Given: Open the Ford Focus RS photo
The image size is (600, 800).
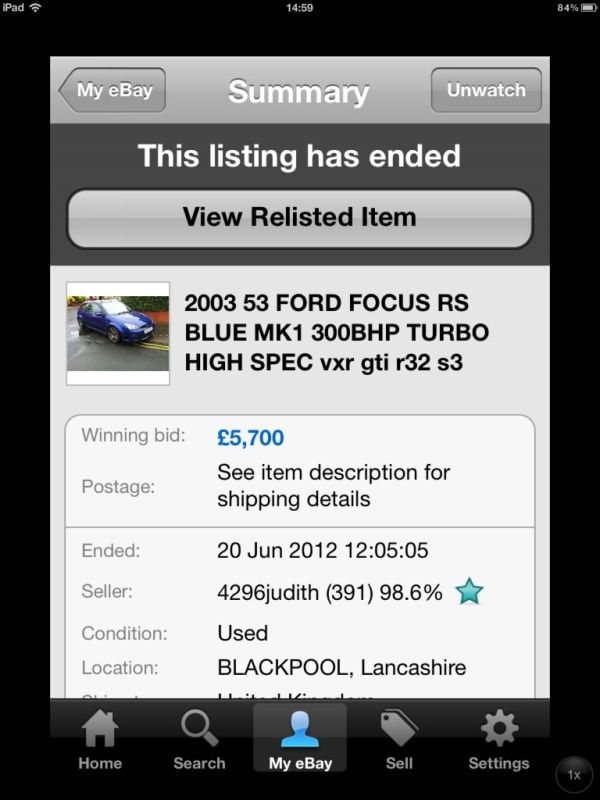Looking at the screenshot, I should click(x=118, y=334).
